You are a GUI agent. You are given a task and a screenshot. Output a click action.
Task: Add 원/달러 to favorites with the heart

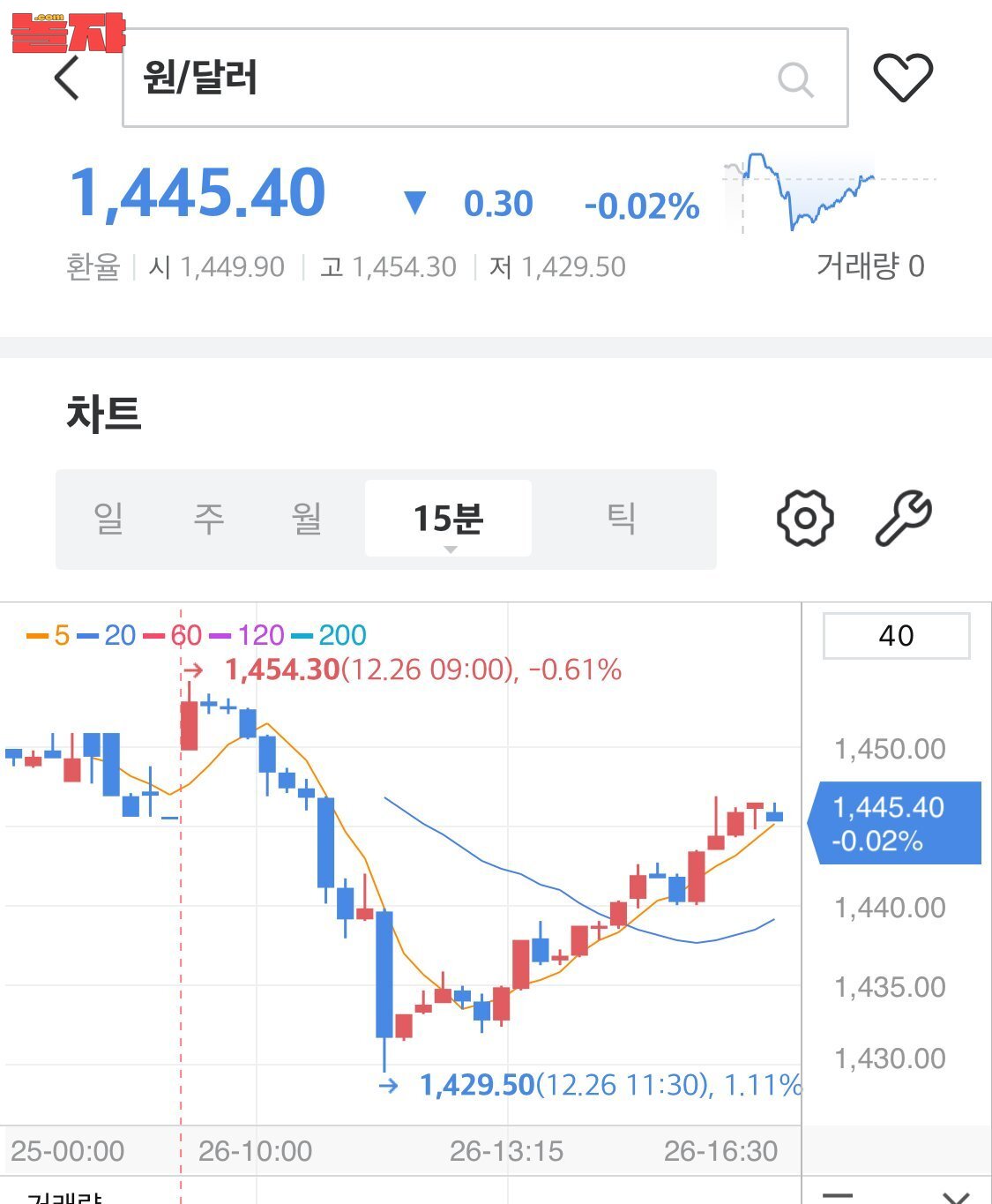(x=903, y=78)
